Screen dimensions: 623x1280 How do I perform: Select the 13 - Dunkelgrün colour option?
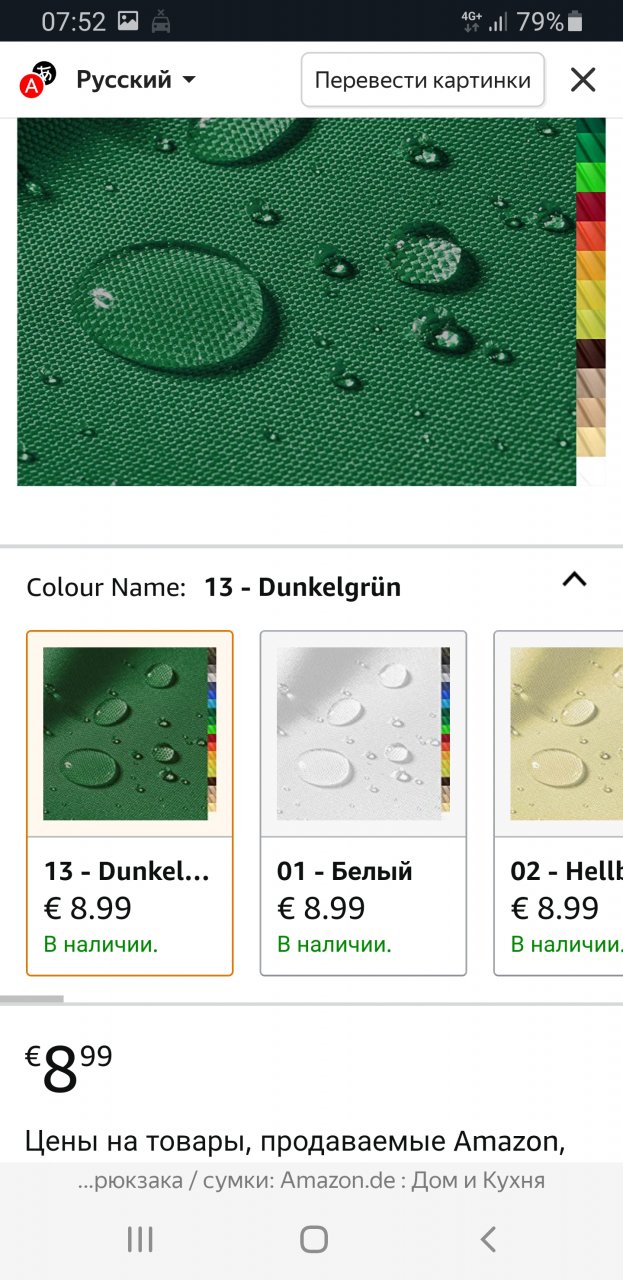[x=129, y=803]
